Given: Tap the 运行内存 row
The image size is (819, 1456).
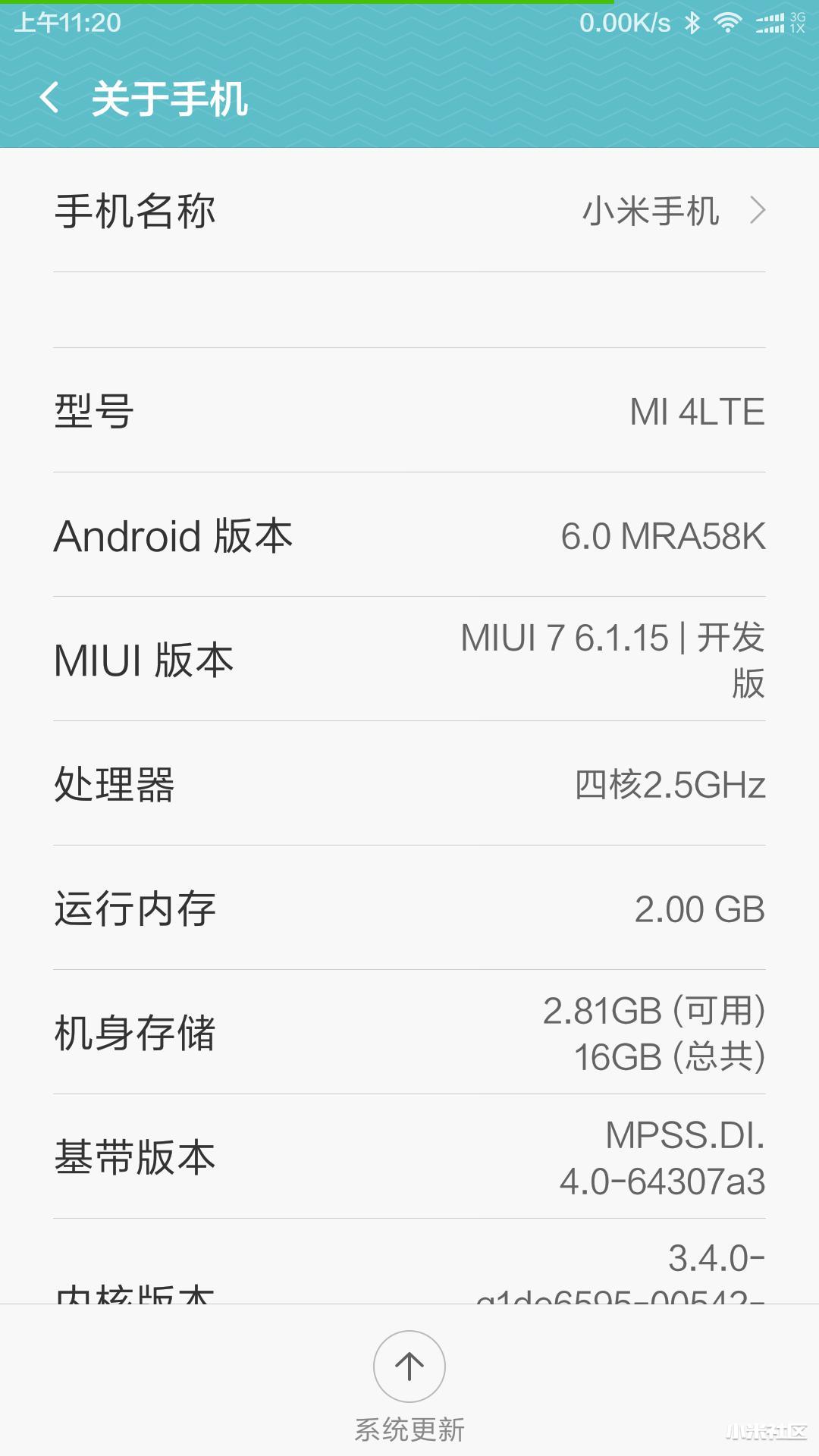Looking at the screenshot, I should pyautogui.click(x=409, y=908).
